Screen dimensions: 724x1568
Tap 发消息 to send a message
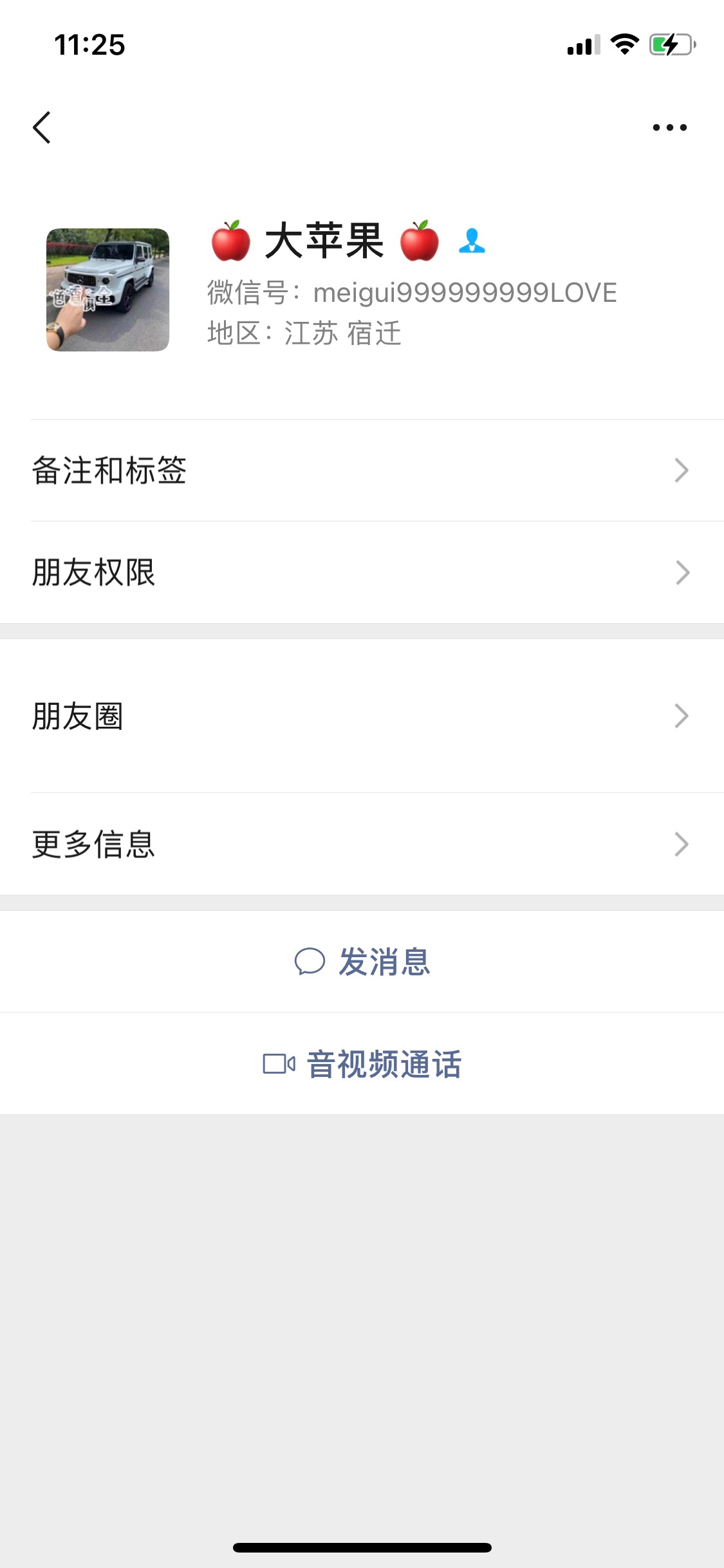[362, 962]
